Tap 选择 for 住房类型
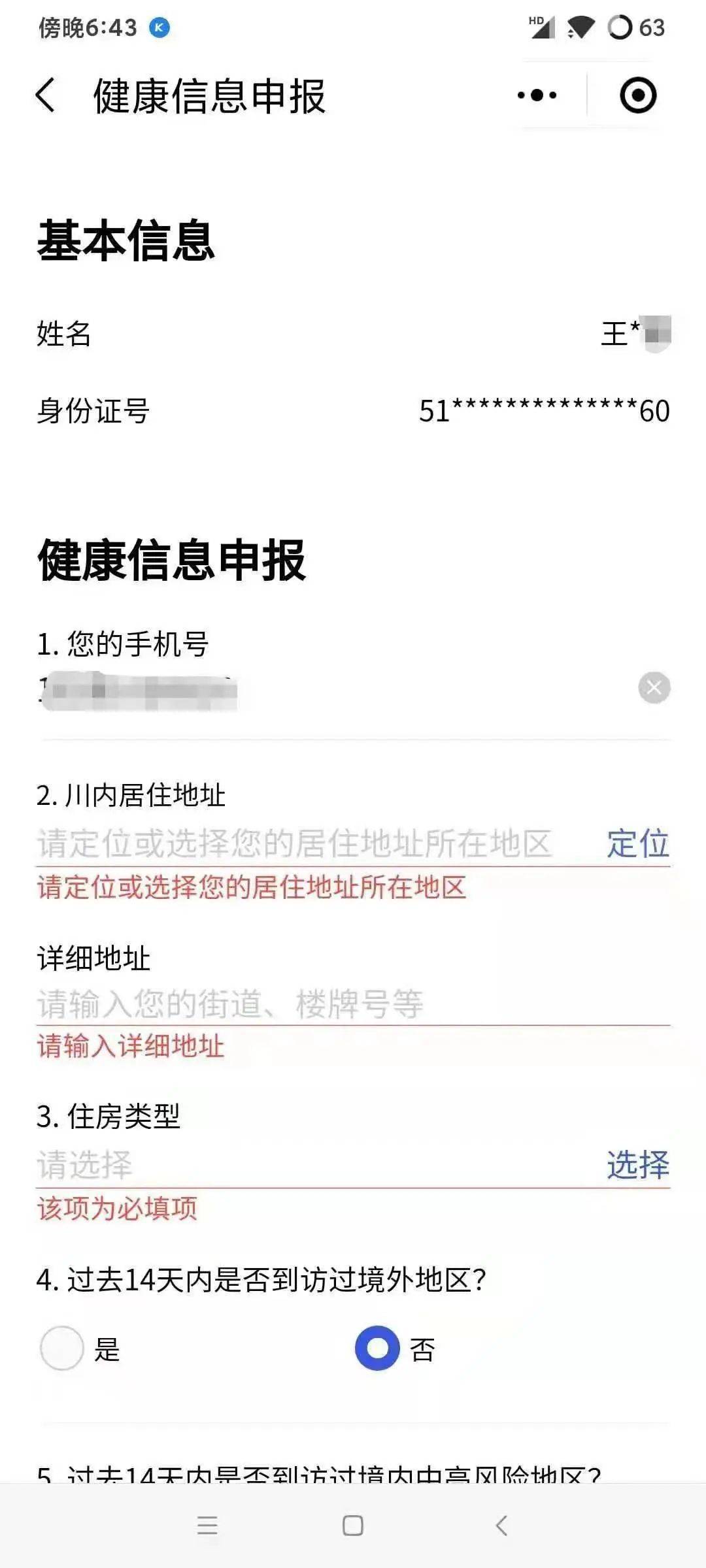 pos(637,1165)
